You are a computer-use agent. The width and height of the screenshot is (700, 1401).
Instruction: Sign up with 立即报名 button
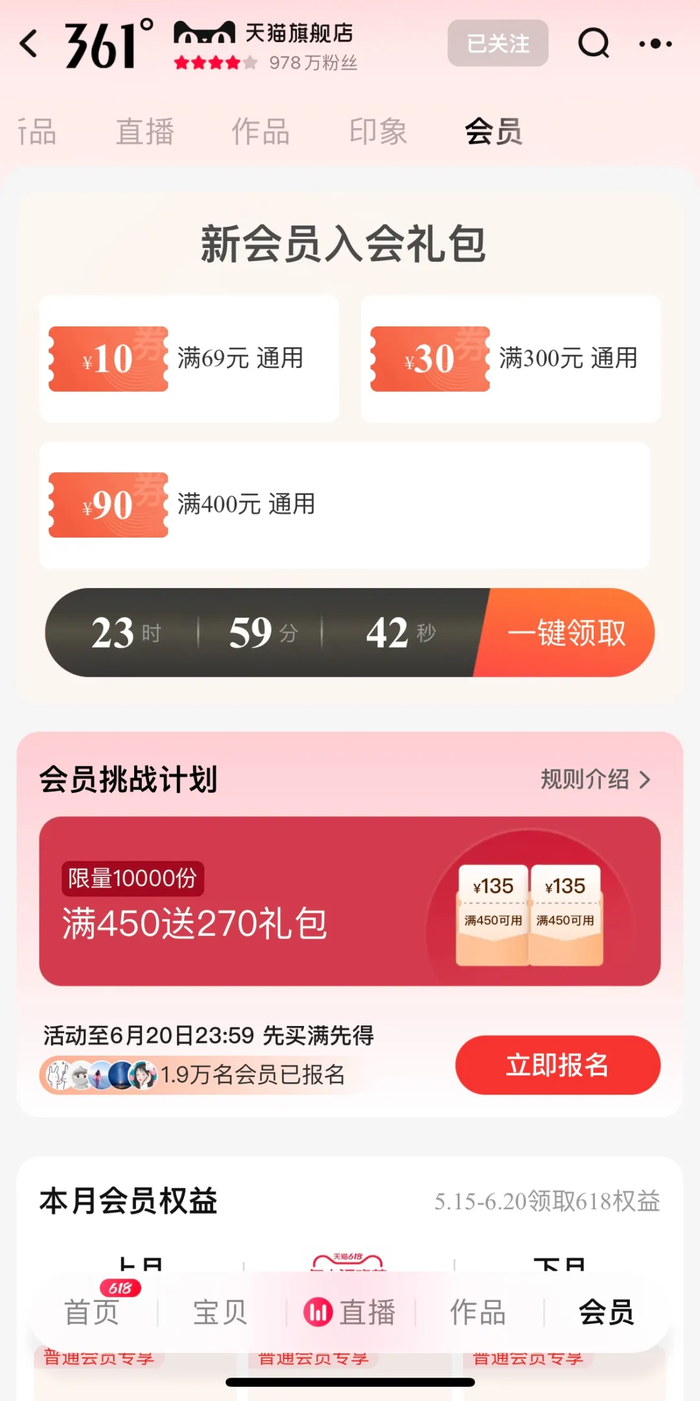click(557, 1065)
